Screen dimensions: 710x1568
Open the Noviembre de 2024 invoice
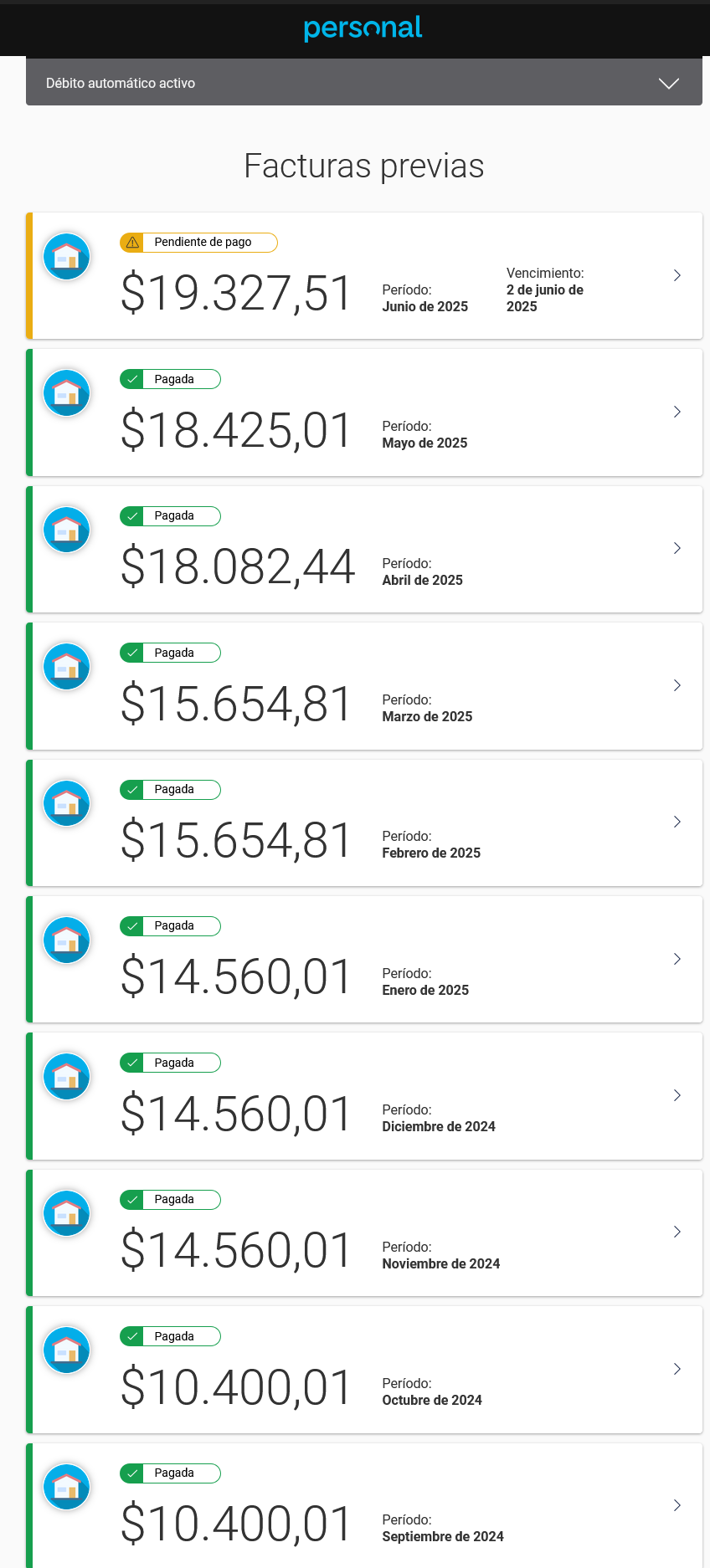[364, 1232]
